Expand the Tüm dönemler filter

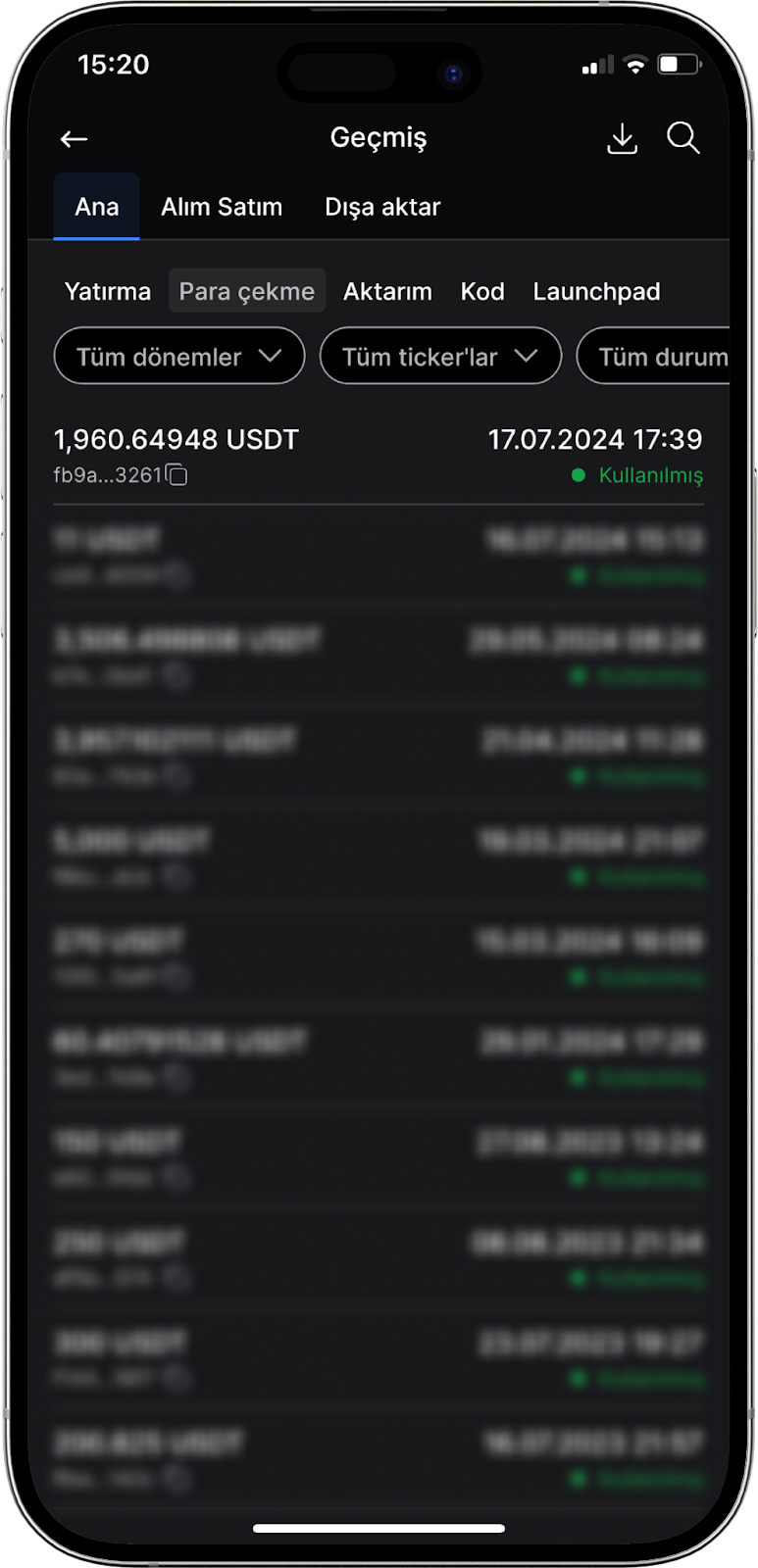pyautogui.click(x=179, y=356)
